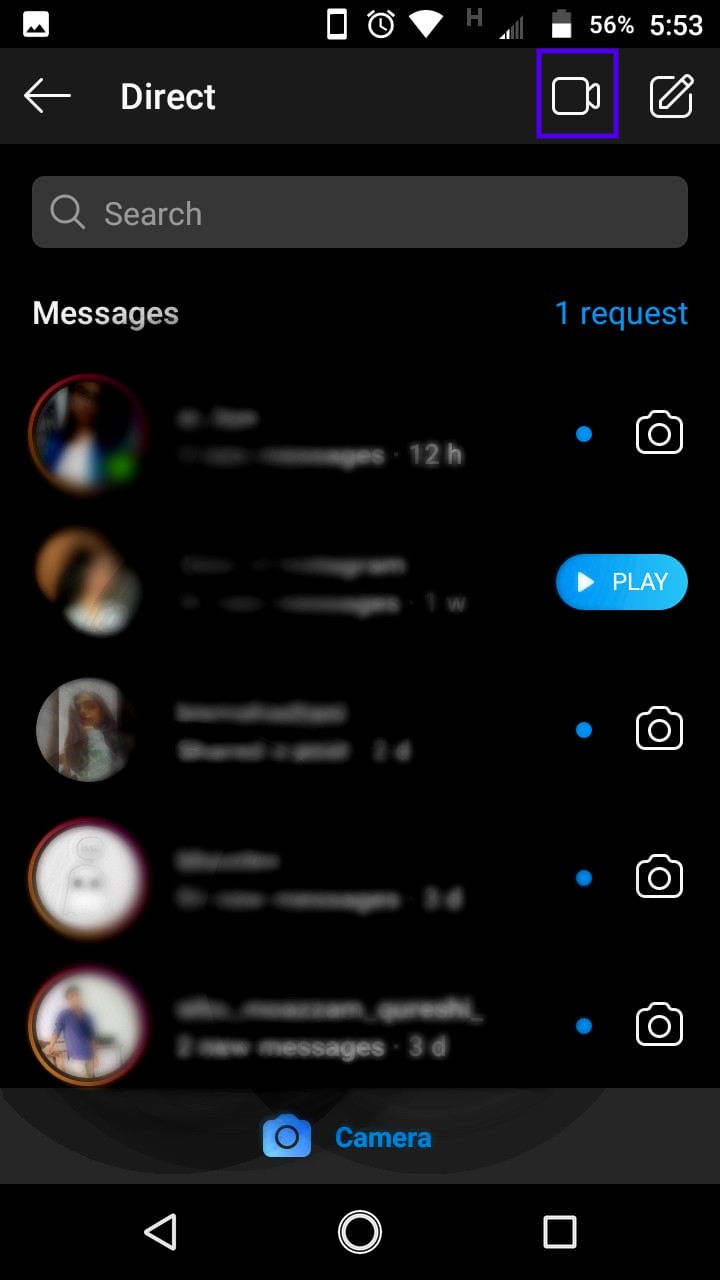Open camera for the 2 d conversation

click(659, 730)
